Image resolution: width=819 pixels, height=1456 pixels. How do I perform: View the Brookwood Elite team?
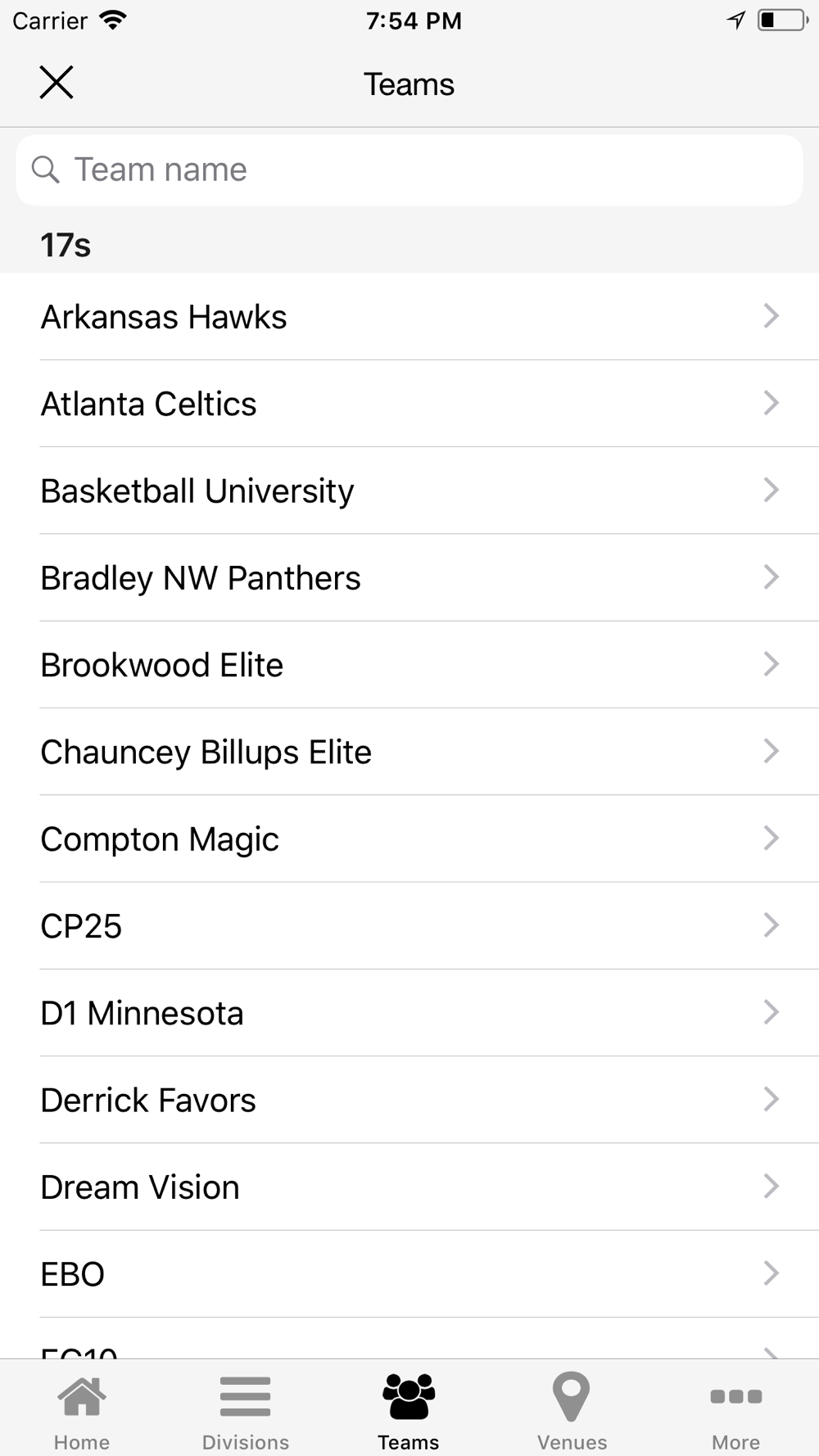pyautogui.click(x=409, y=665)
